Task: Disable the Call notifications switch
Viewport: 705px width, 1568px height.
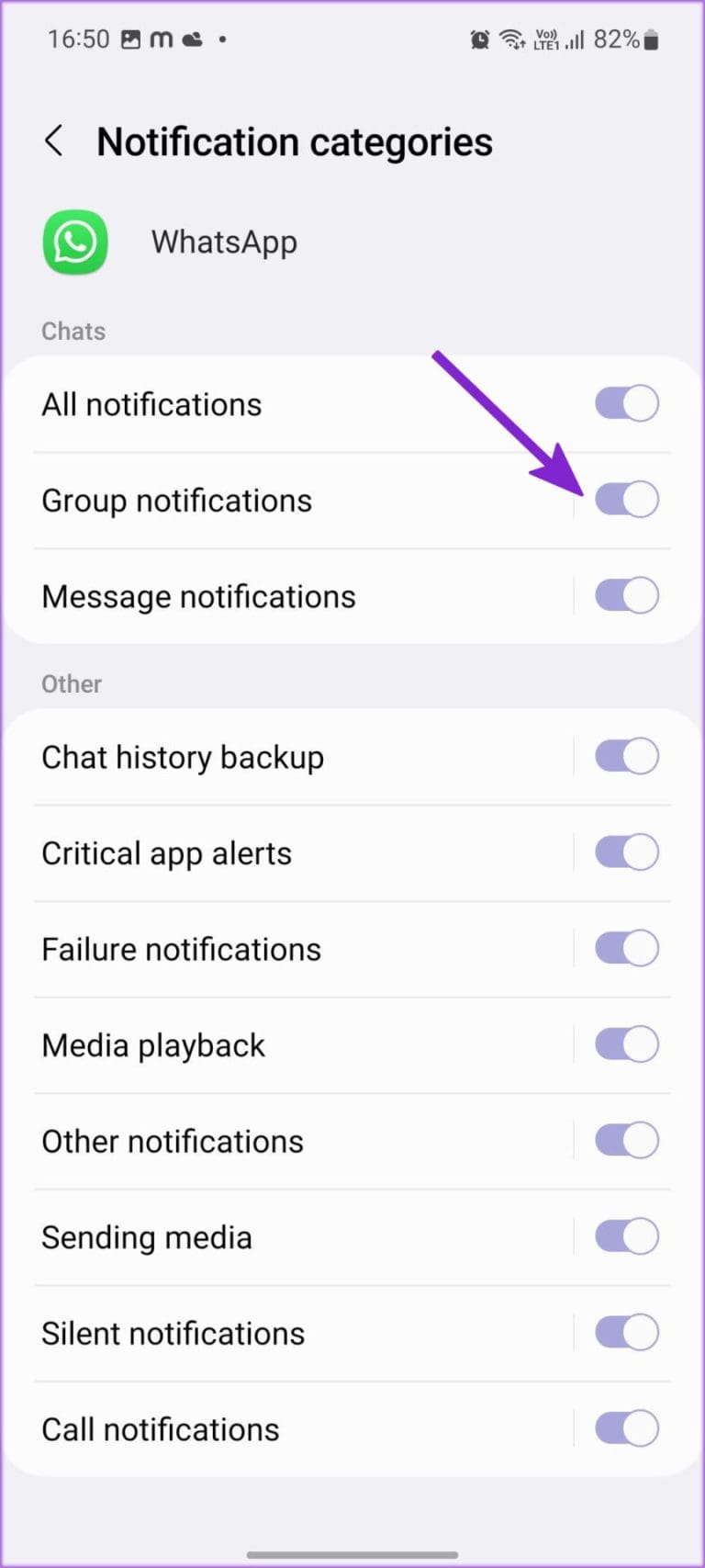Action: tap(626, 1428)
